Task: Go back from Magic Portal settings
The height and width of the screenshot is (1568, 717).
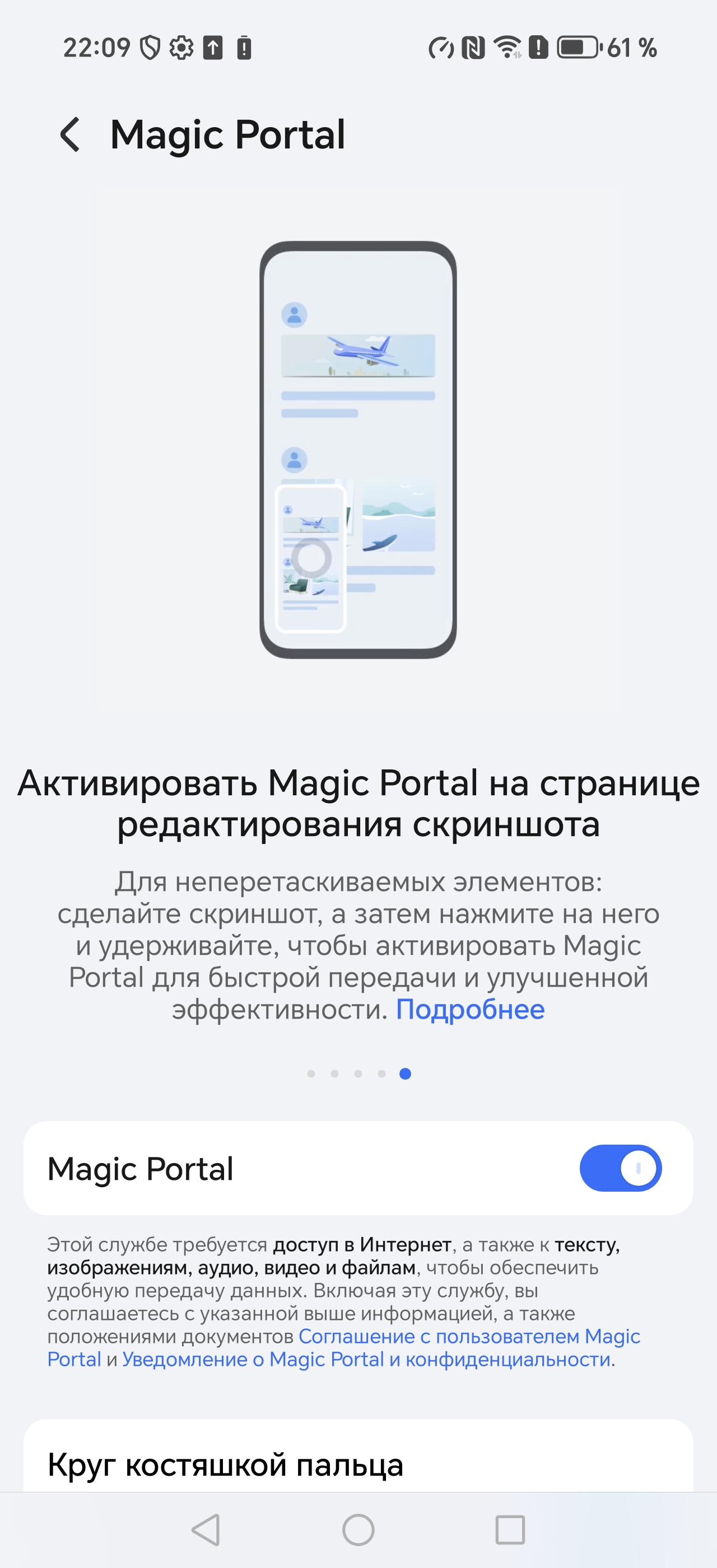Action: [x=71, y=134]
